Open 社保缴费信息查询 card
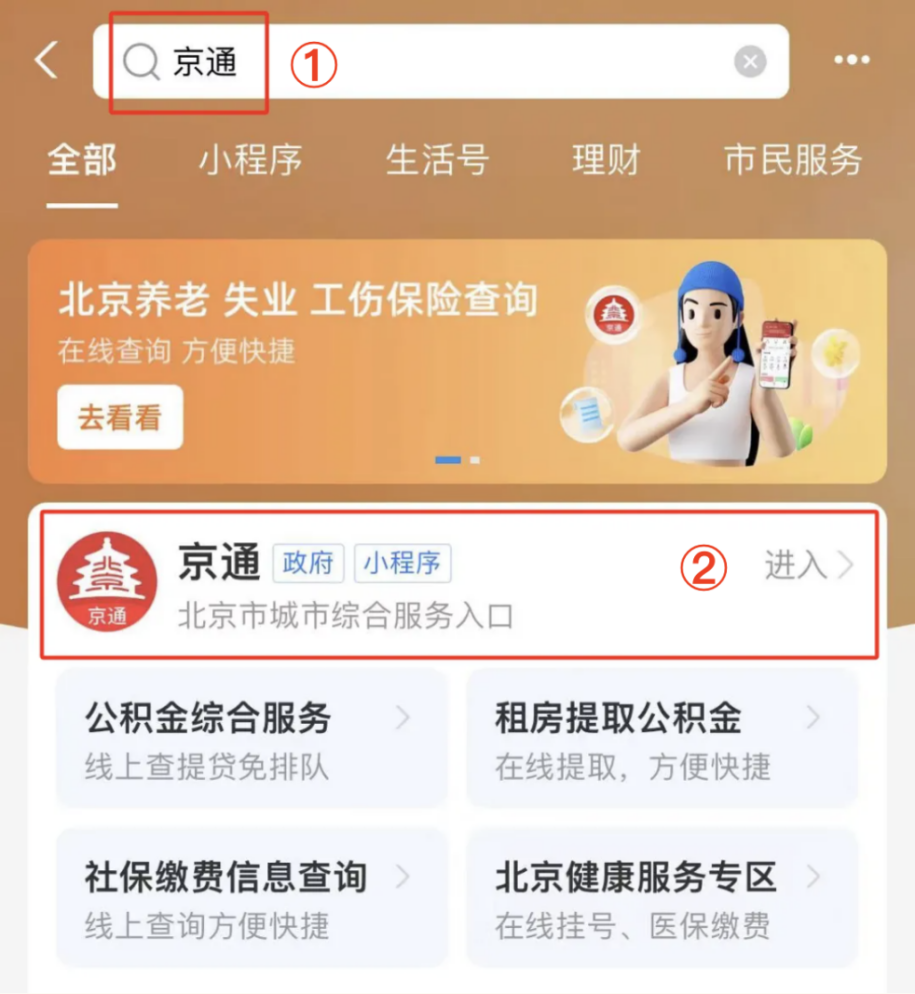 coord(251,897)
